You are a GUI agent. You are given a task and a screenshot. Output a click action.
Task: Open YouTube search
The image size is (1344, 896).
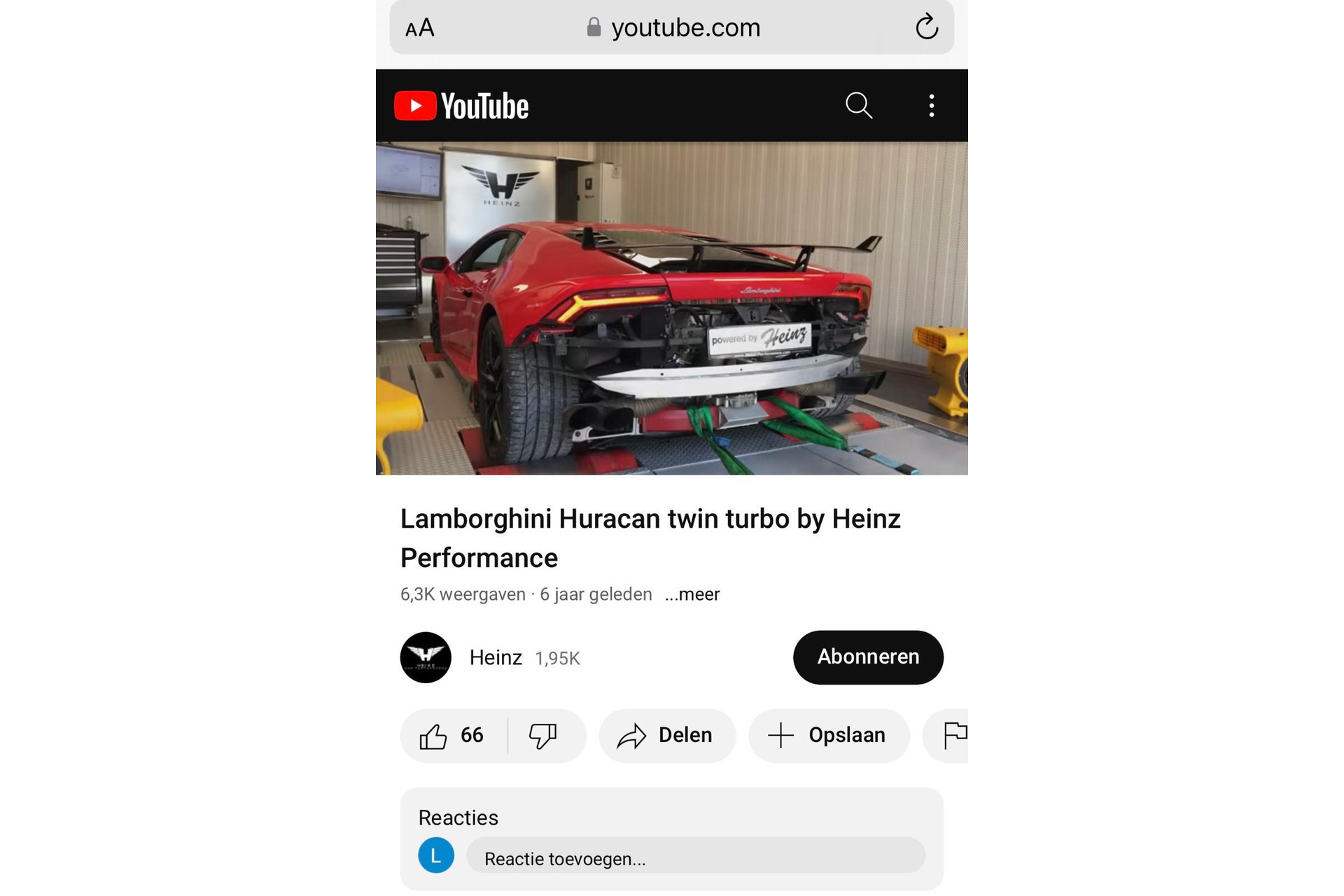(858, 106)
